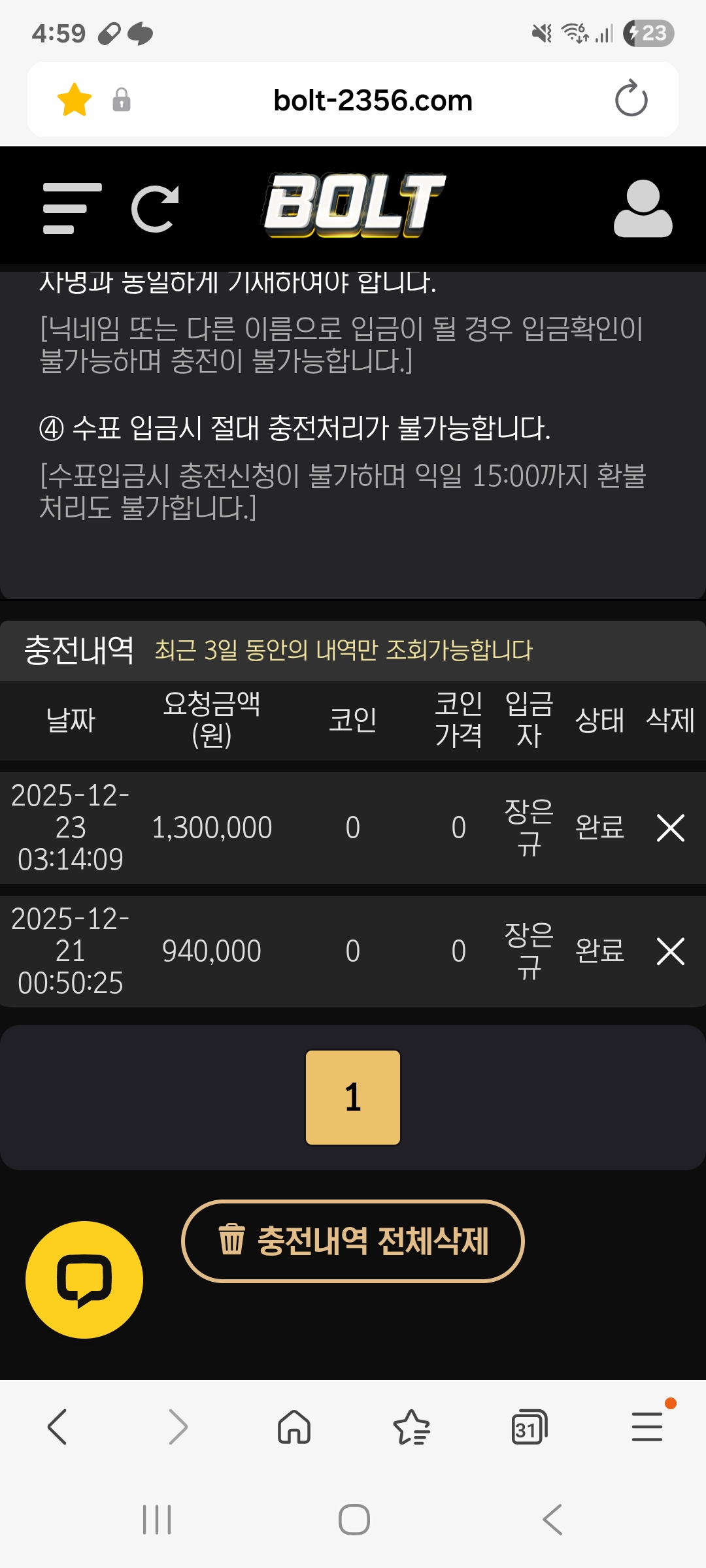View the 31 open browser tabs
706x1568 pixels.
click(529, 1427)
